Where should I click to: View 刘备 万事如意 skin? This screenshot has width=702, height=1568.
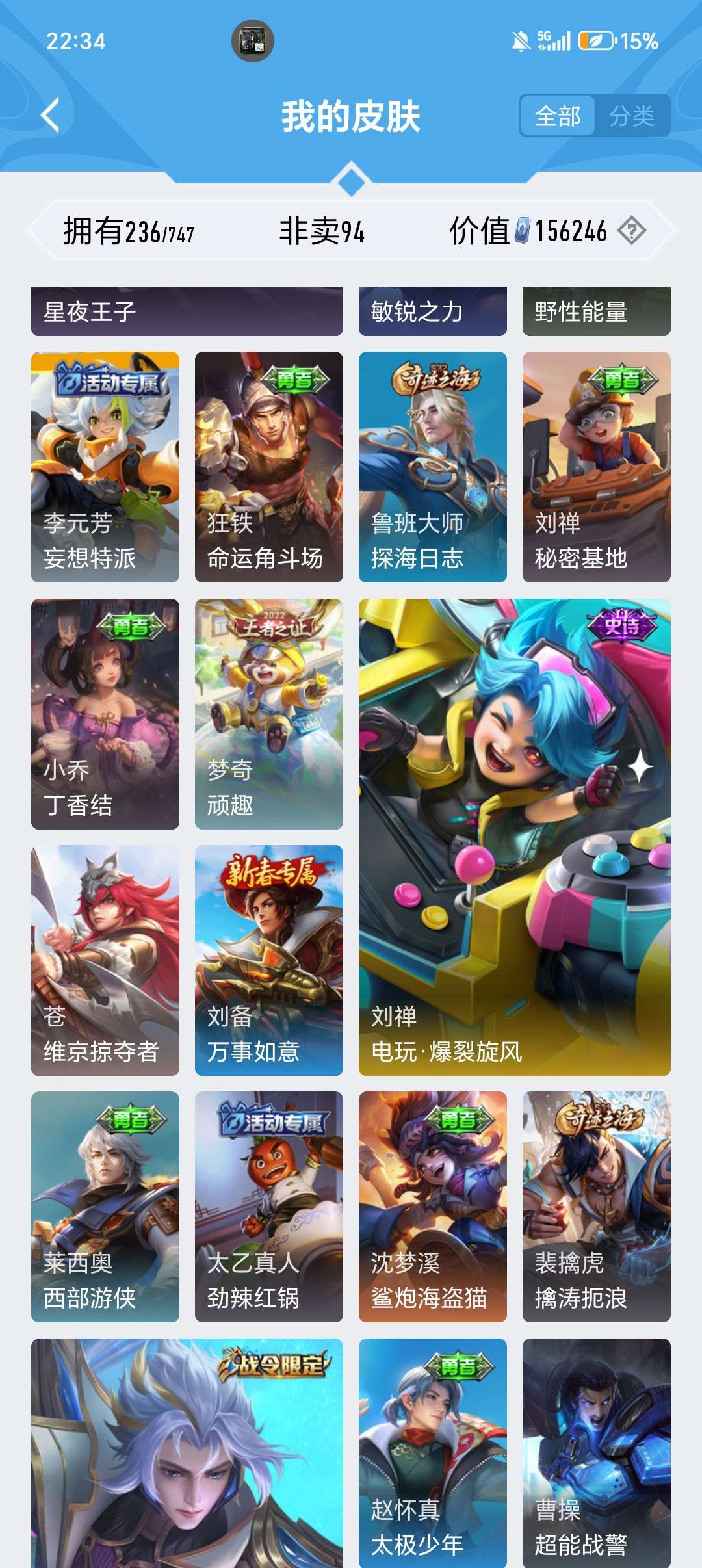point(269,960)
